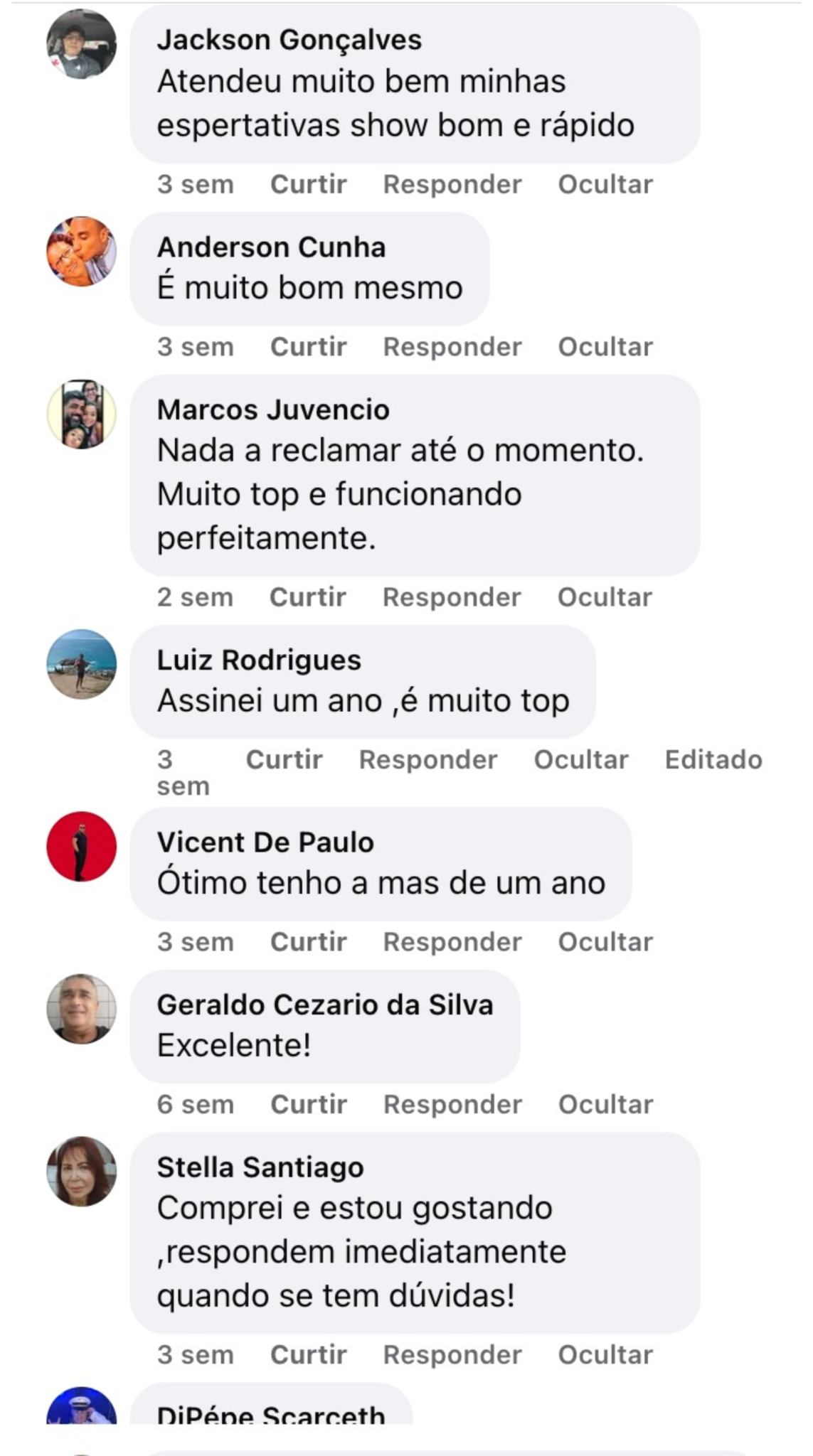Hide the comment from Jackson Gonçalves
The image size is (813, 1456).
coord(605,184)
